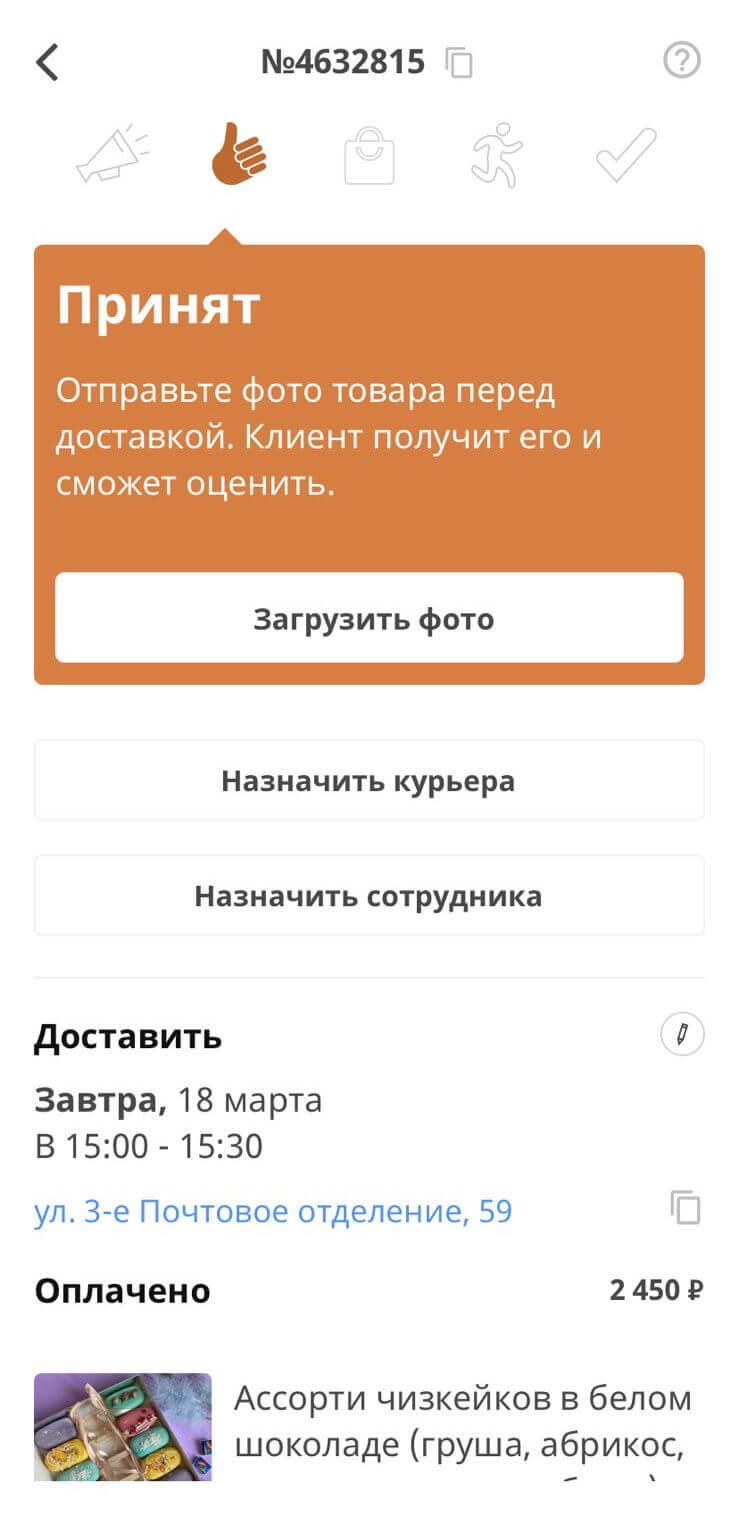Viewport: 739px width, 1516px height.
Task: Open Назначить сотрудника
Action: (369, 895)
